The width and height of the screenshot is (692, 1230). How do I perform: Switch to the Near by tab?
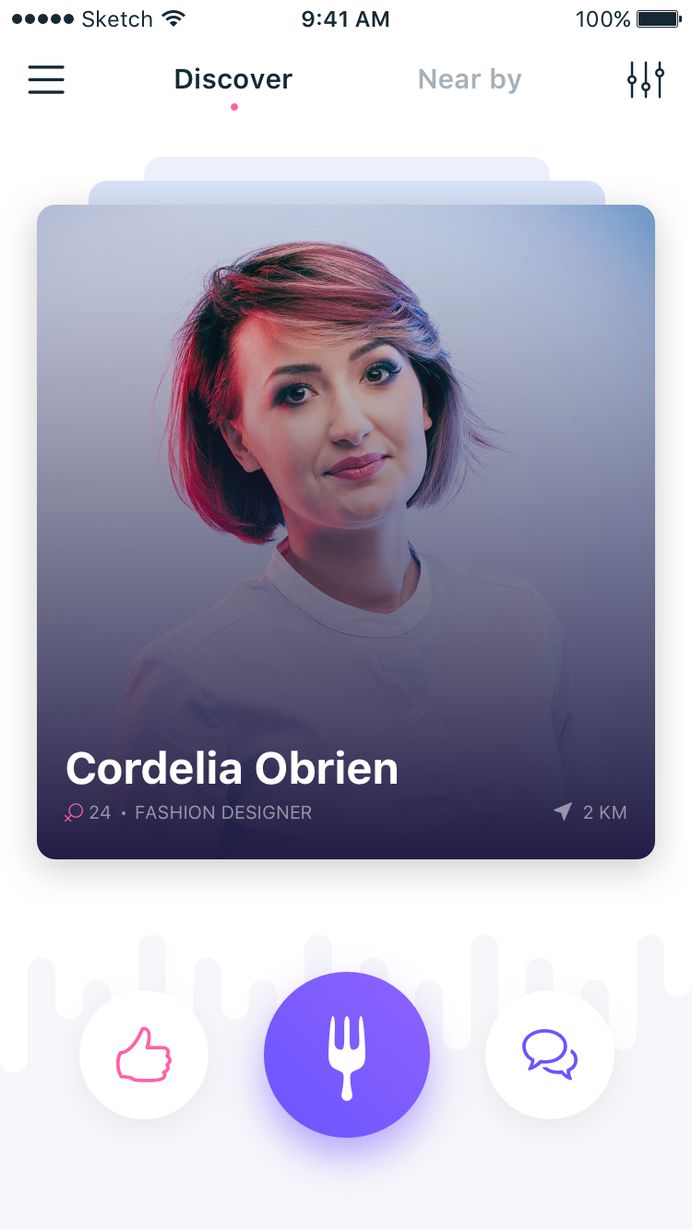[469, 80]
